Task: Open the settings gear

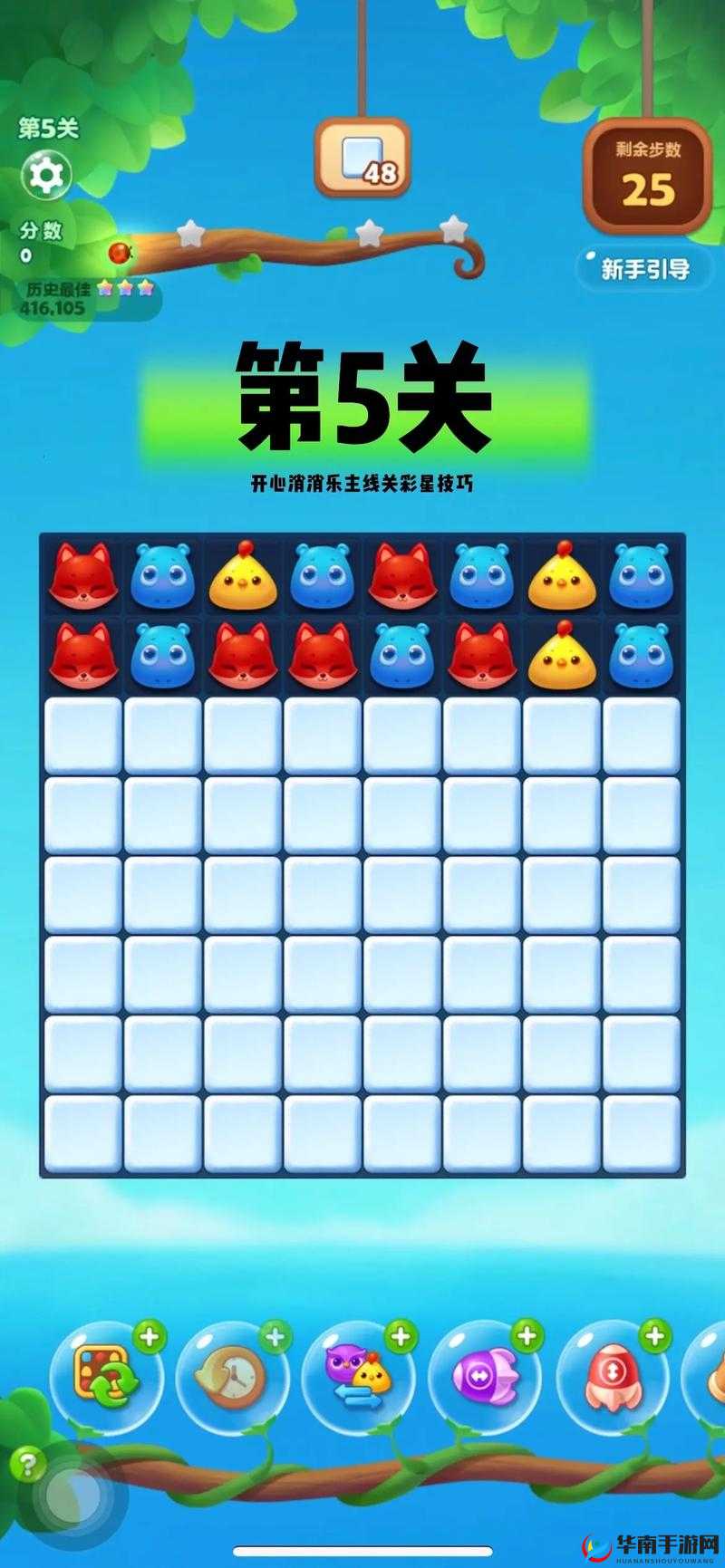Action: click(45, 175)
